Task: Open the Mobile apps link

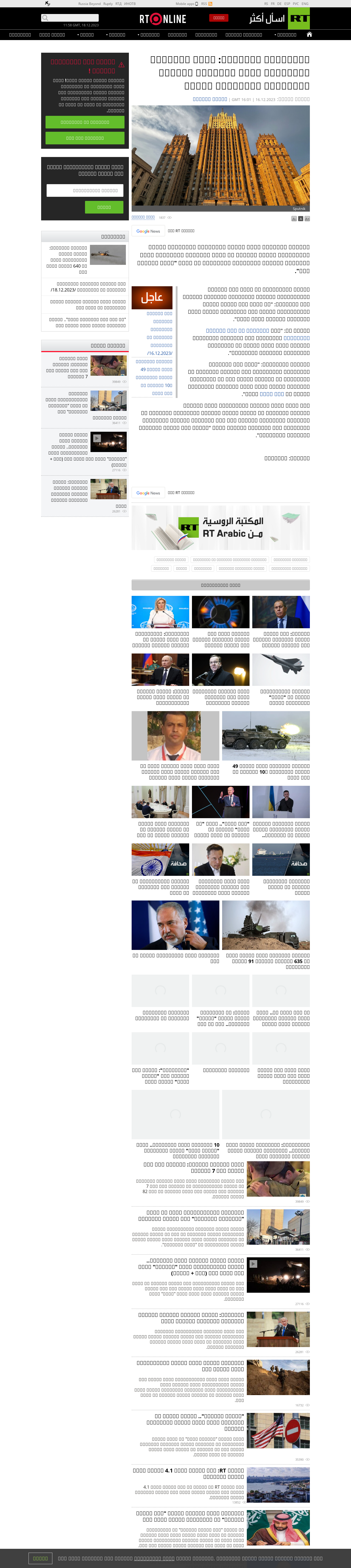Action: [x=186, y=4]
